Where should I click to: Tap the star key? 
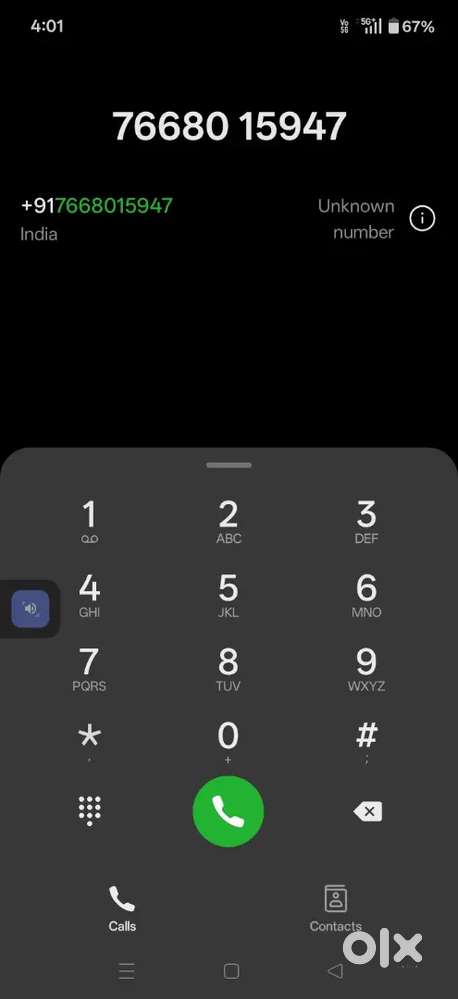click(90, 742)
